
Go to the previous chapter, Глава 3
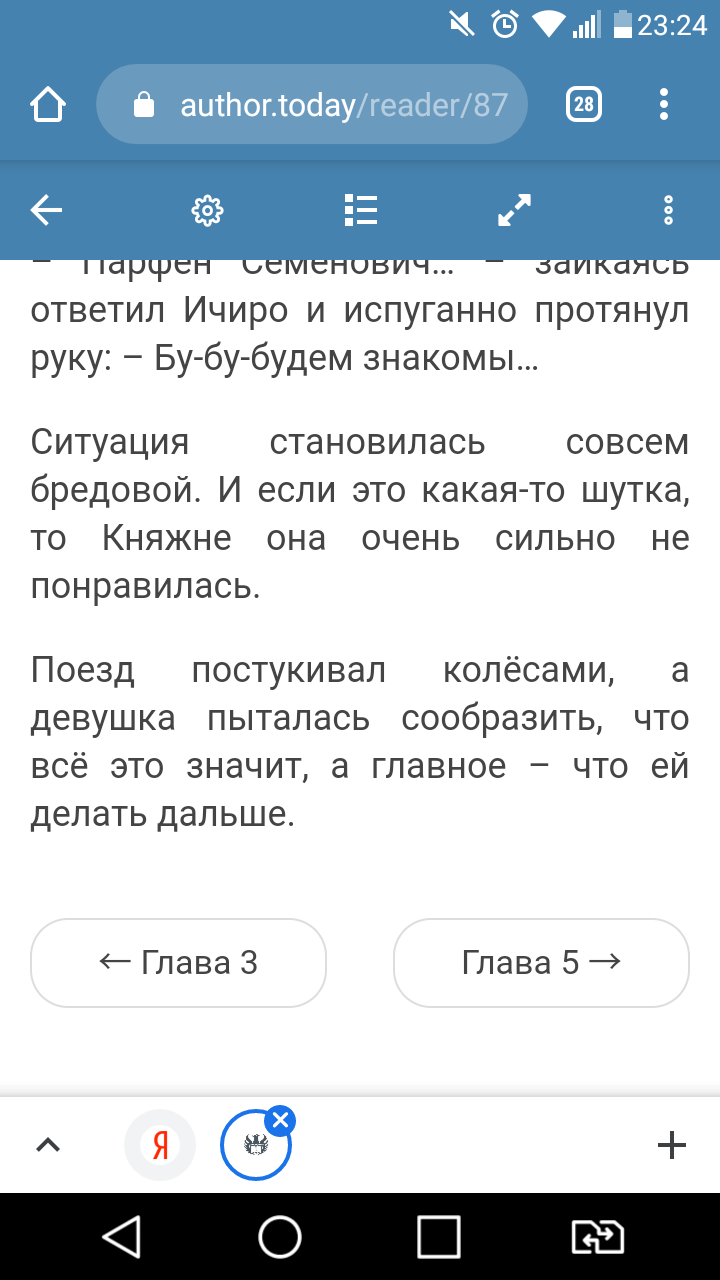tap(179, 962)
